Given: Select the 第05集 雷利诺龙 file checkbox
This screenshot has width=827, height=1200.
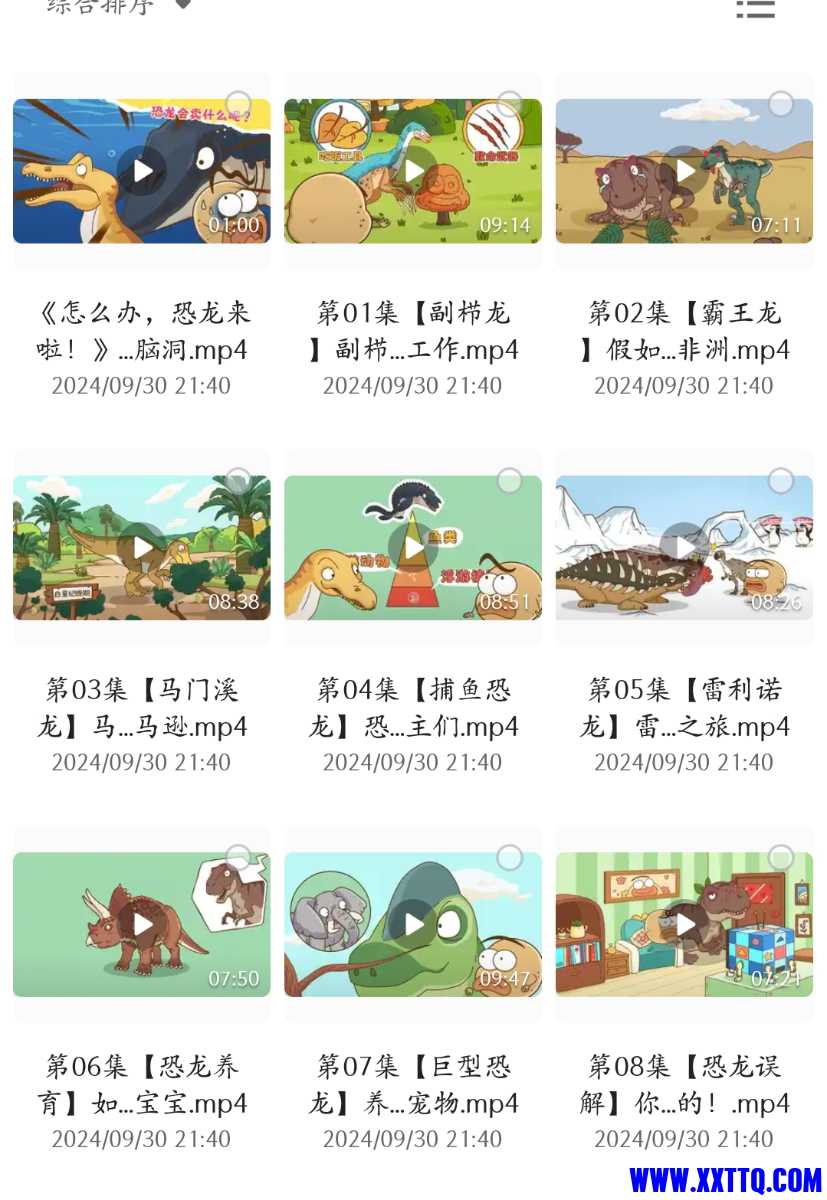Looking at the screenshot, I should 781,480.
